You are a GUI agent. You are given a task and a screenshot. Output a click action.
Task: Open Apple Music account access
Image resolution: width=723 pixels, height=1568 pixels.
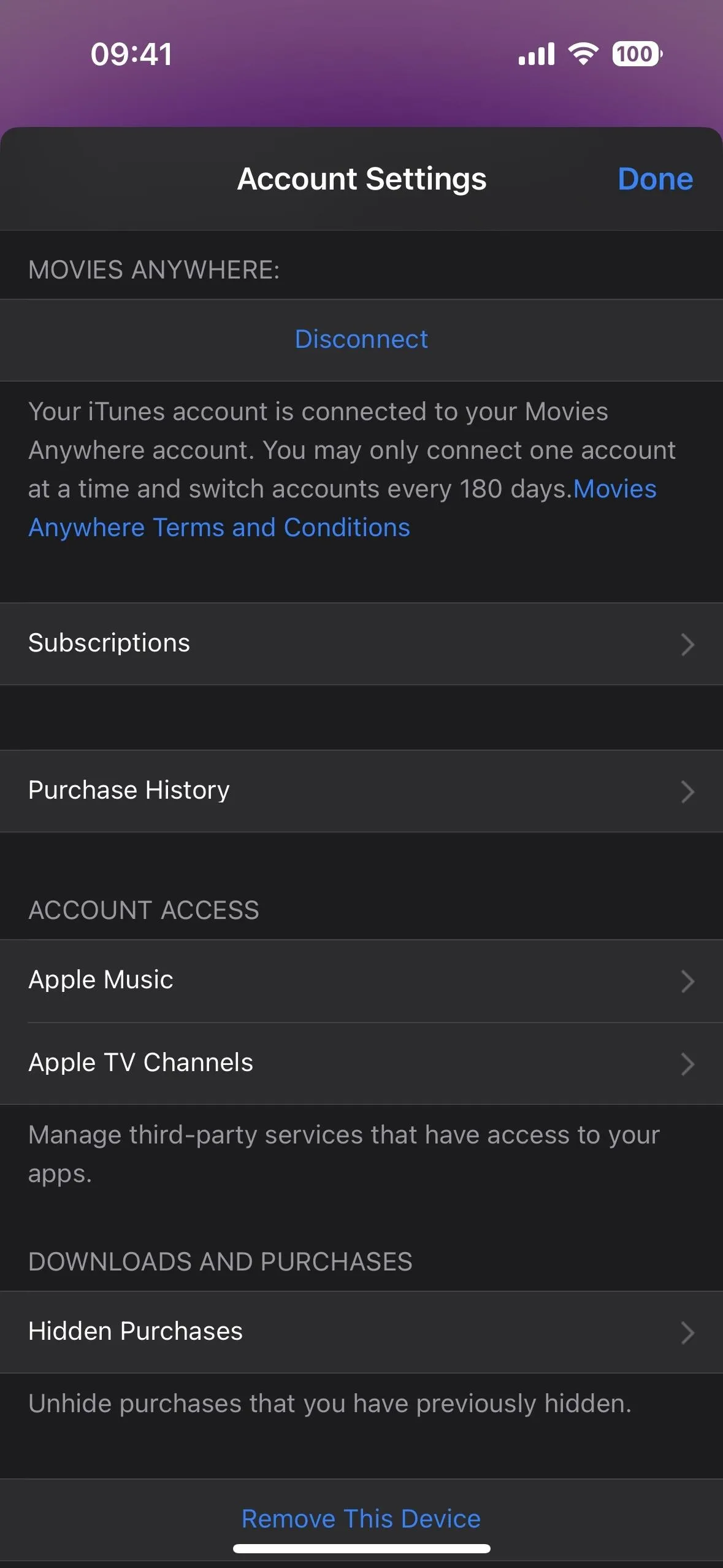click(361, 980)
